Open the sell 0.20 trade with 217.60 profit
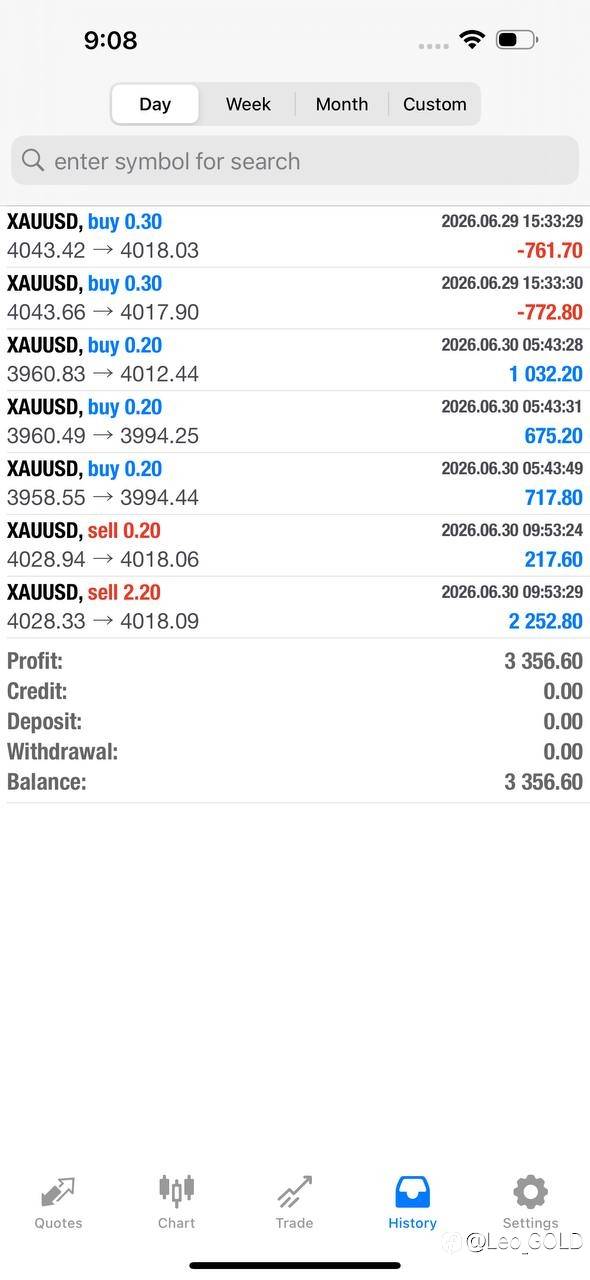The width and height of the screenshot is (590, 1280). click(295, 546)
